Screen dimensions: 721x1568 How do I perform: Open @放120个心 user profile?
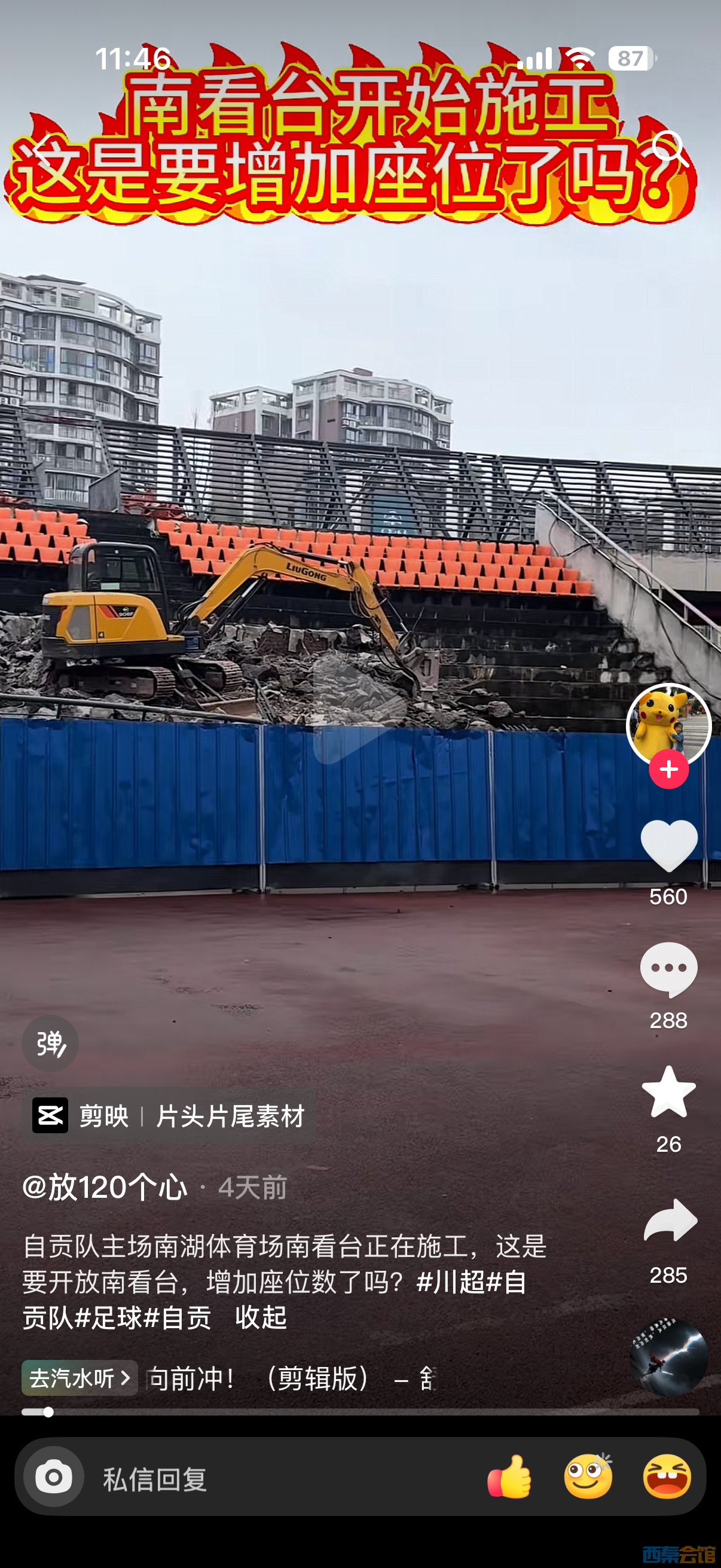(x=105, y=1187)
